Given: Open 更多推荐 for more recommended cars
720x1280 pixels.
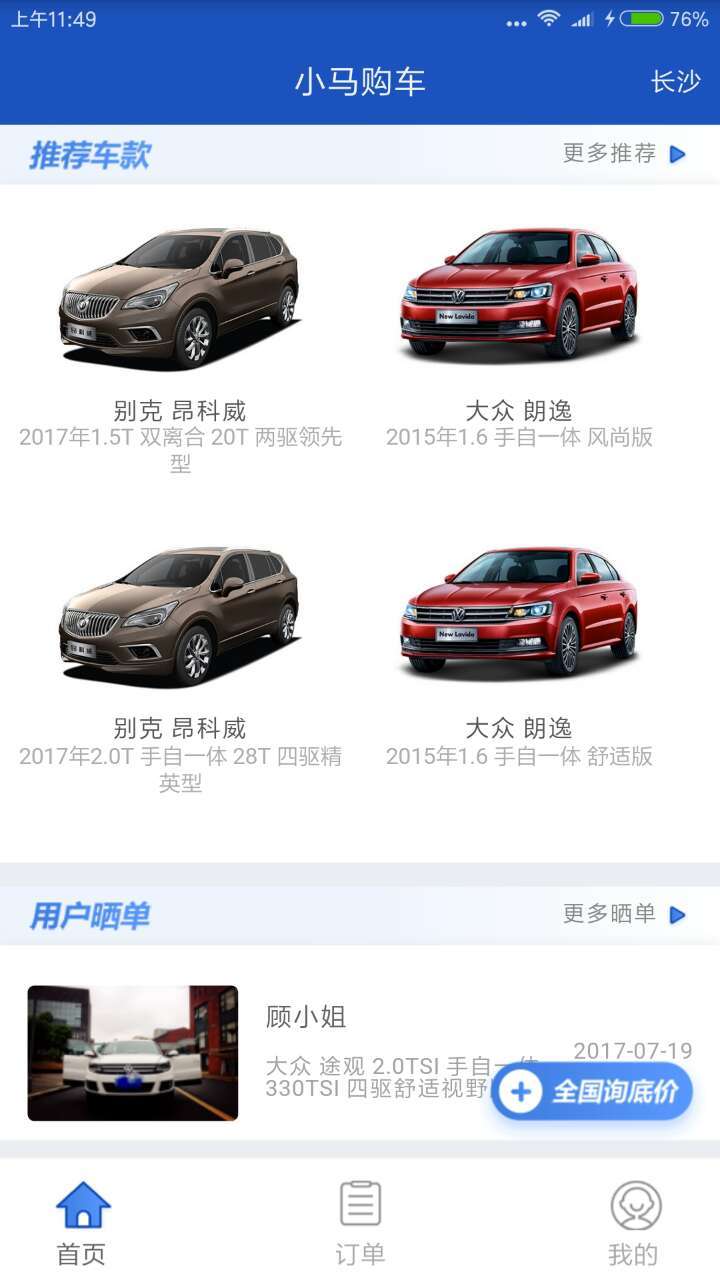Looking at the screenshot, I should [624, 154].
